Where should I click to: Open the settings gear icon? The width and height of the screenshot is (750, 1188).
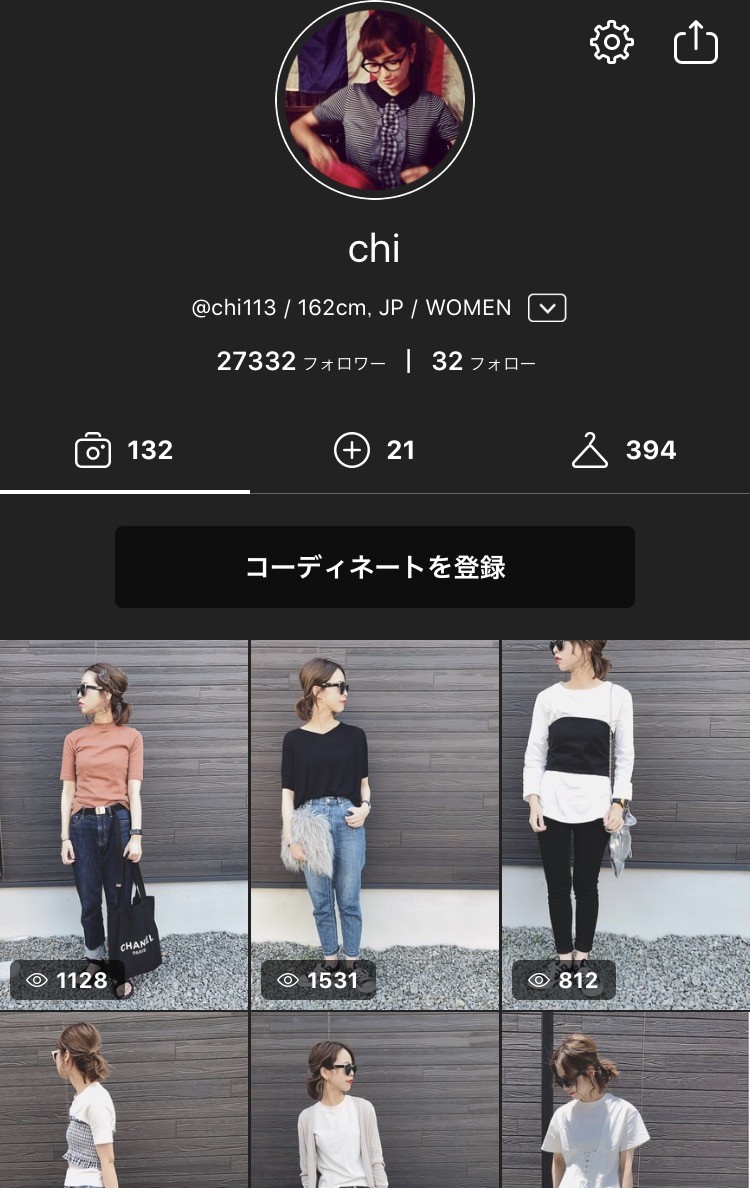pyautogui.click(x=611, y=43)
